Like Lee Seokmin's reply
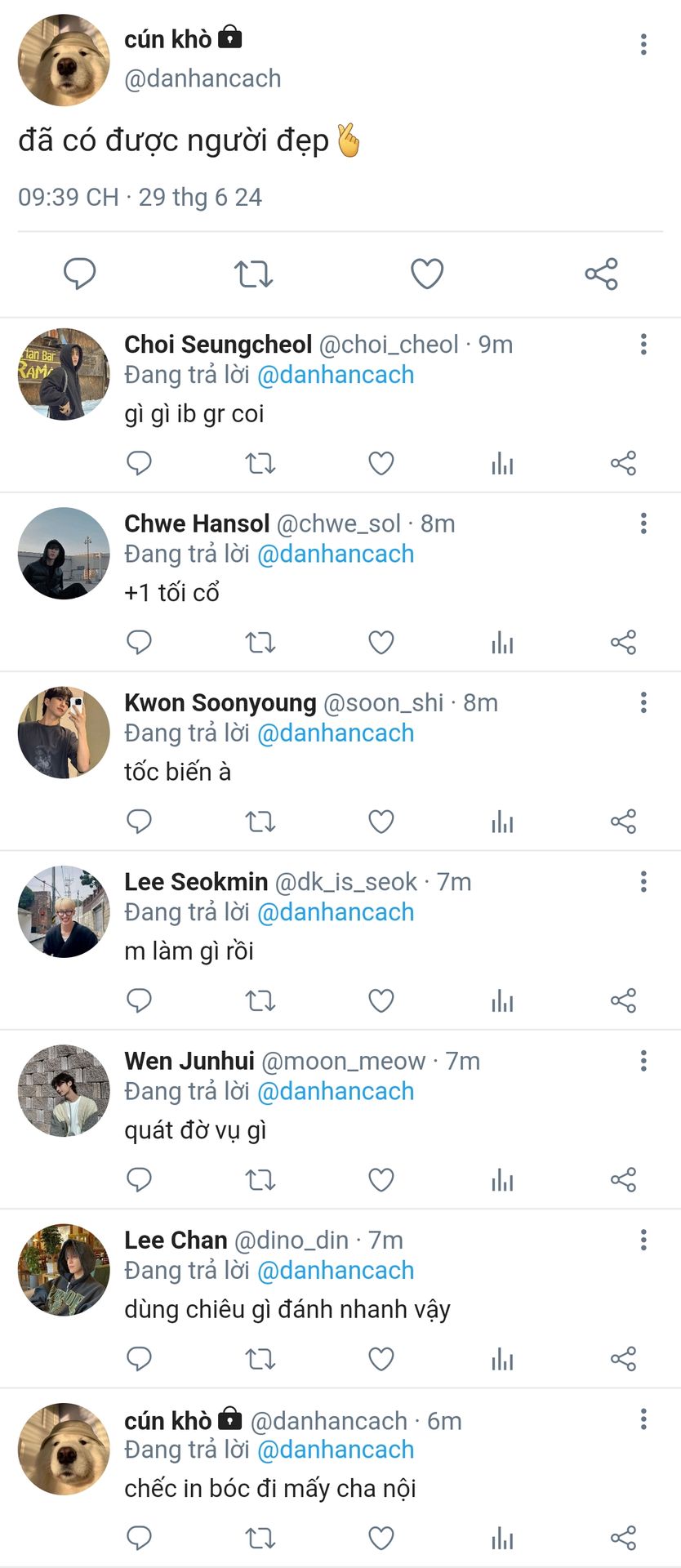Image resolution: width=681 pixels, height=1568 pixels. tap(381, 1000)
